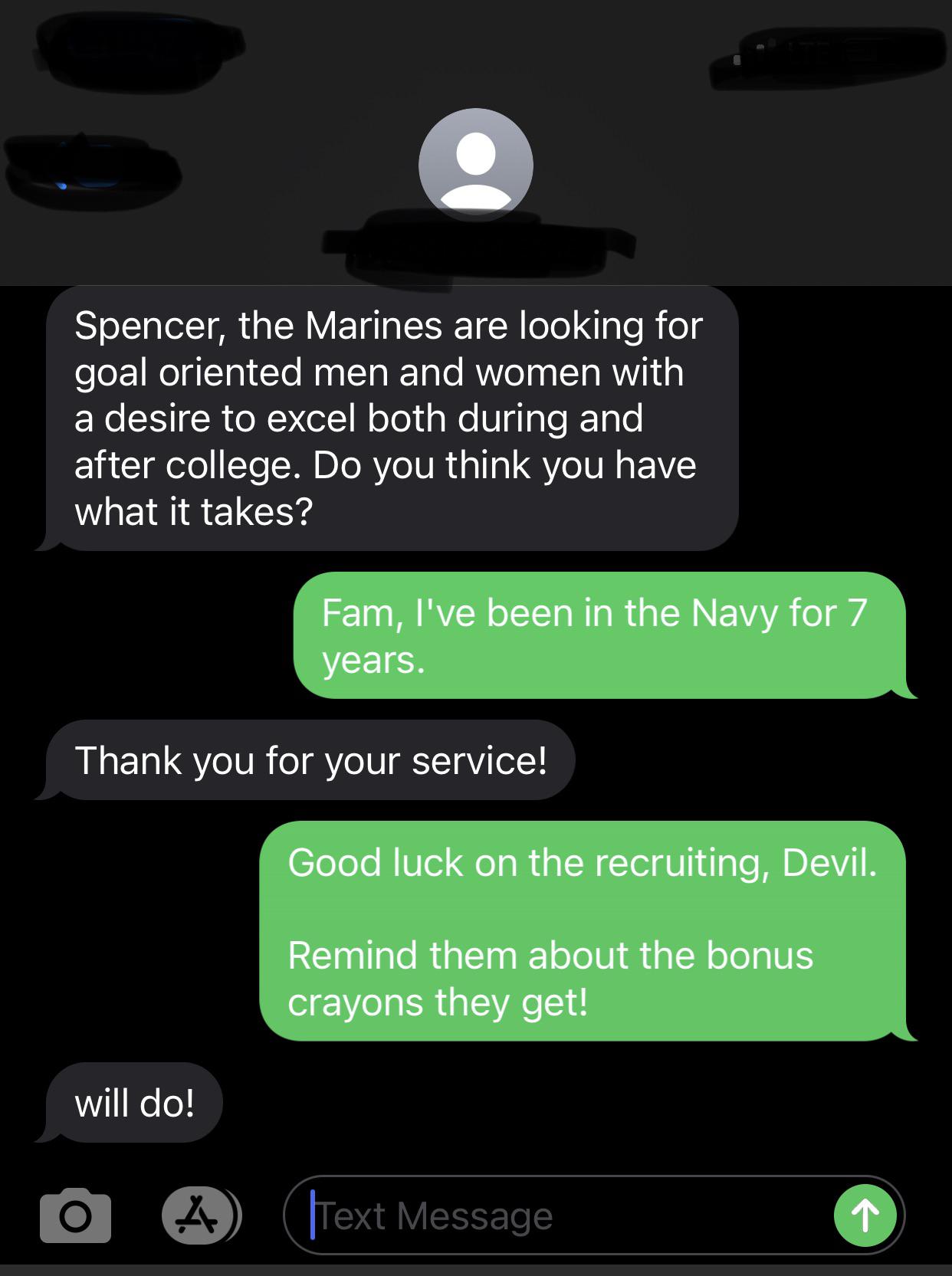Tap the 'Thank you for your service!' bubble
Viewport: 952px width, 1276px height.
tap(310, 758)
